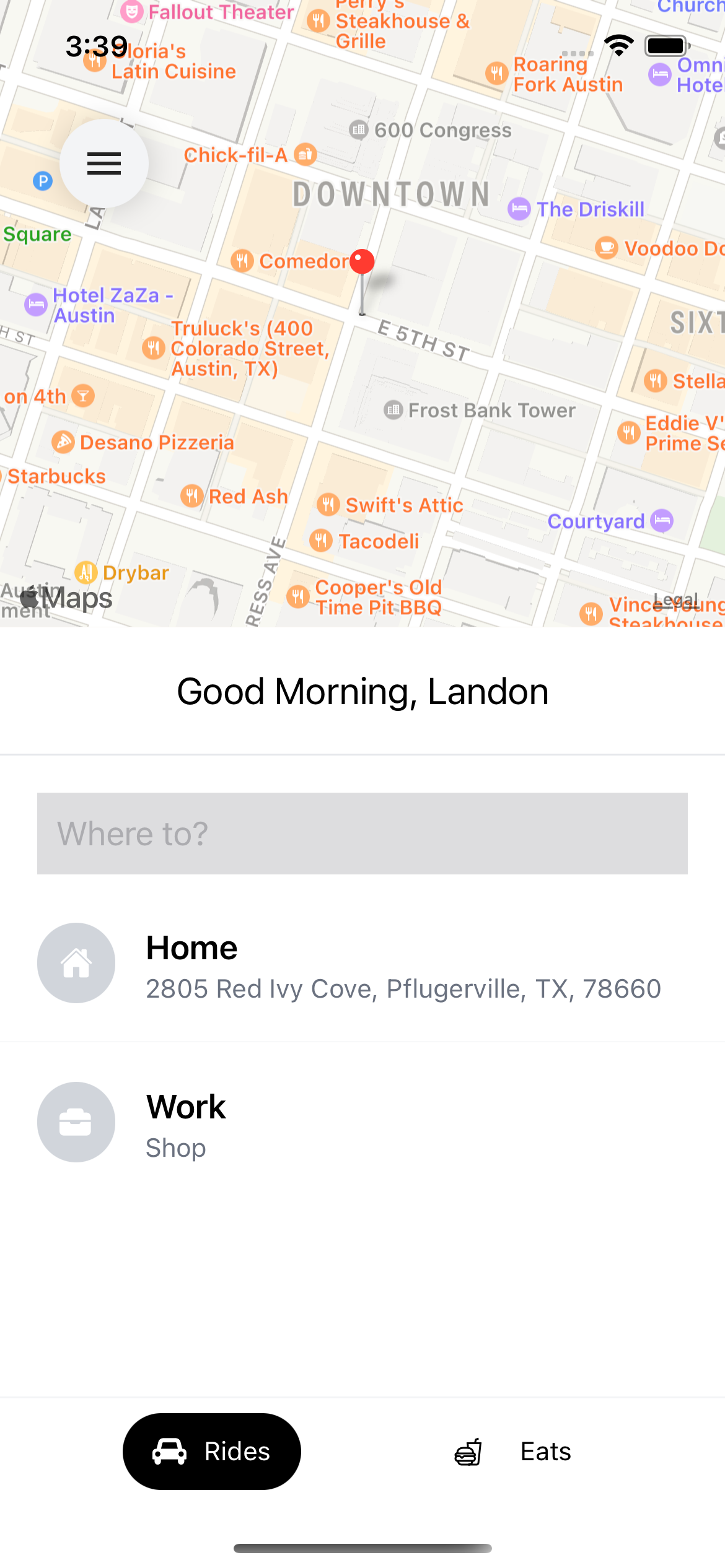This screenshot has width=725, height=1568.
Task: Tap the Desano Pizzeria pizza icon
Action: (x=63, y=442)
